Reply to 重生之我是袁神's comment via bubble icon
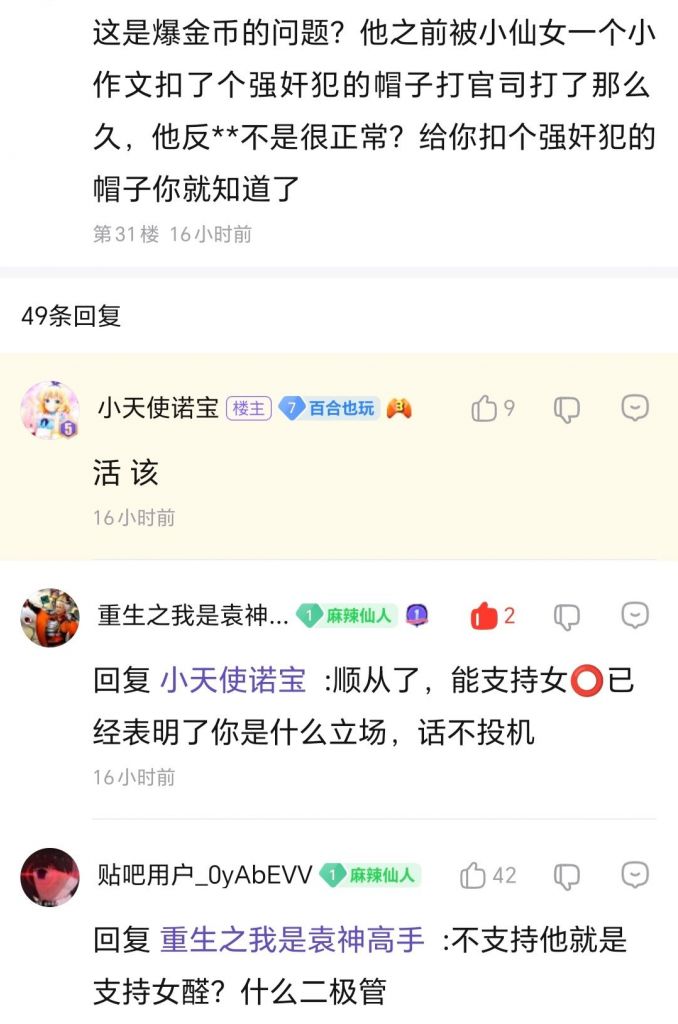 (x=635, y=616)
